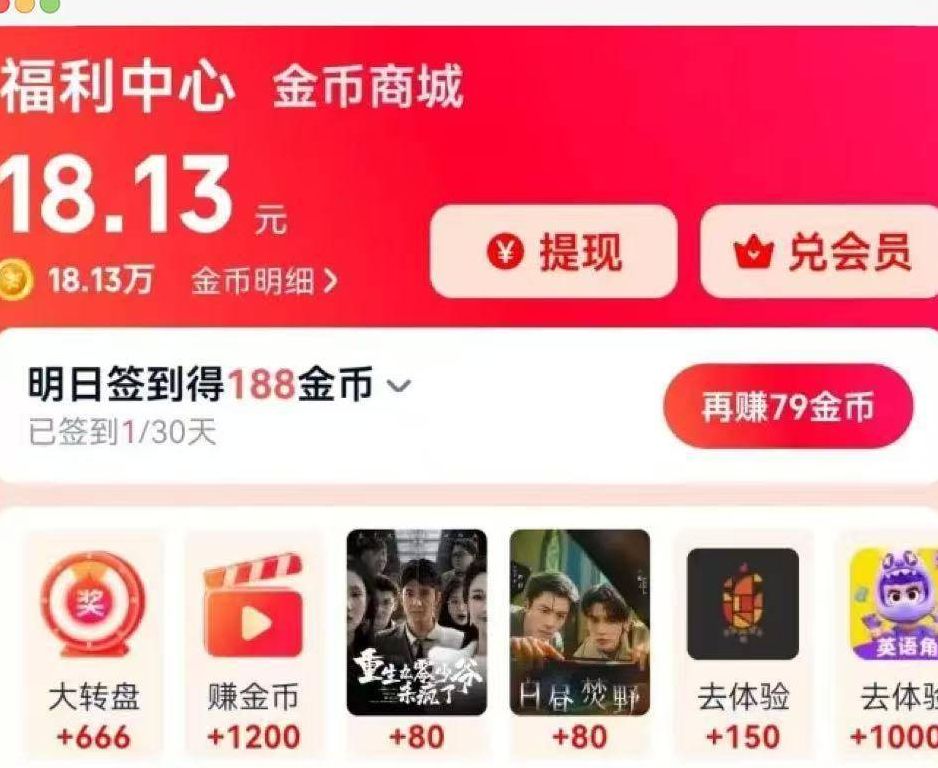
Task: Open 金币明细 coin details
Action: click(x=264, y=281)
